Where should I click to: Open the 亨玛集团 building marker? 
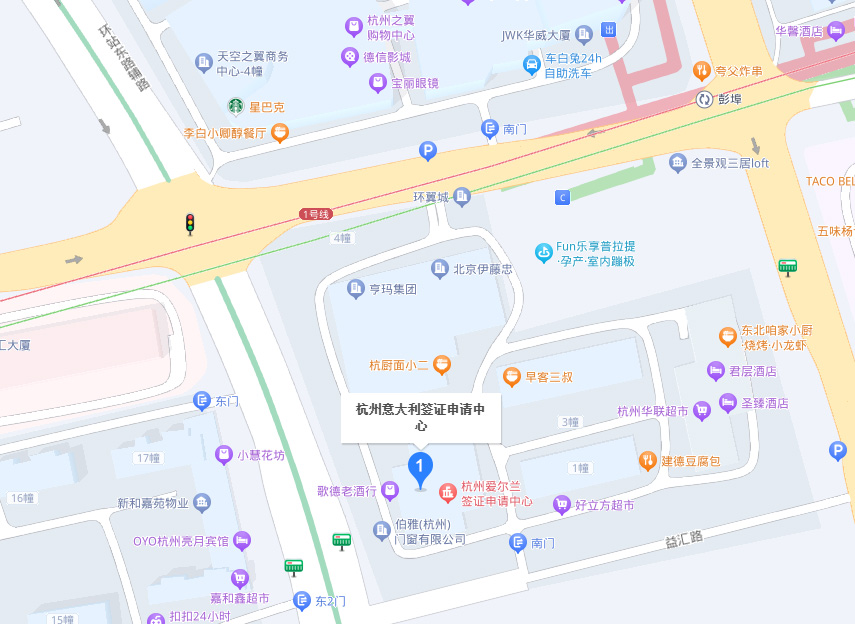coord(356,289)
